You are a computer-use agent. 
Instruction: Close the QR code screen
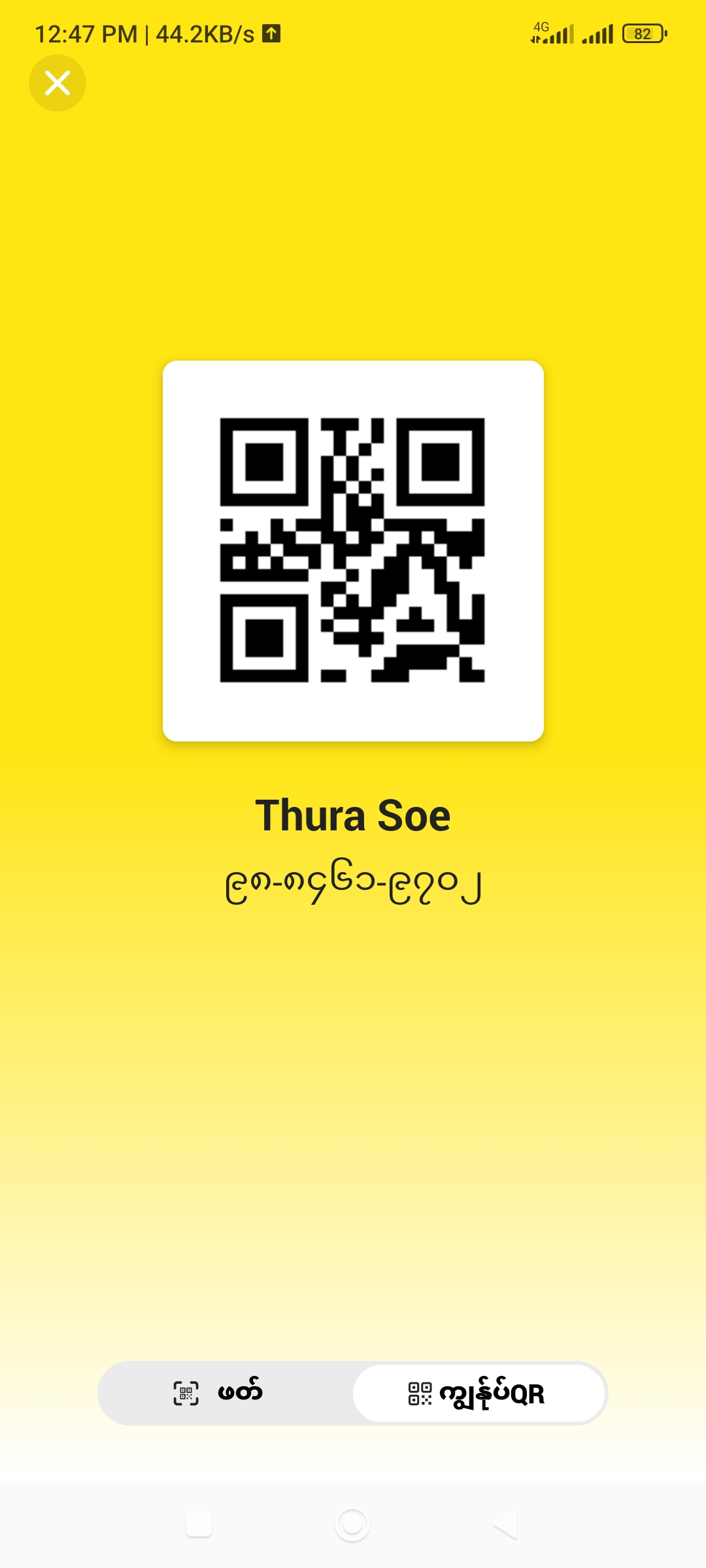(58, 83)
